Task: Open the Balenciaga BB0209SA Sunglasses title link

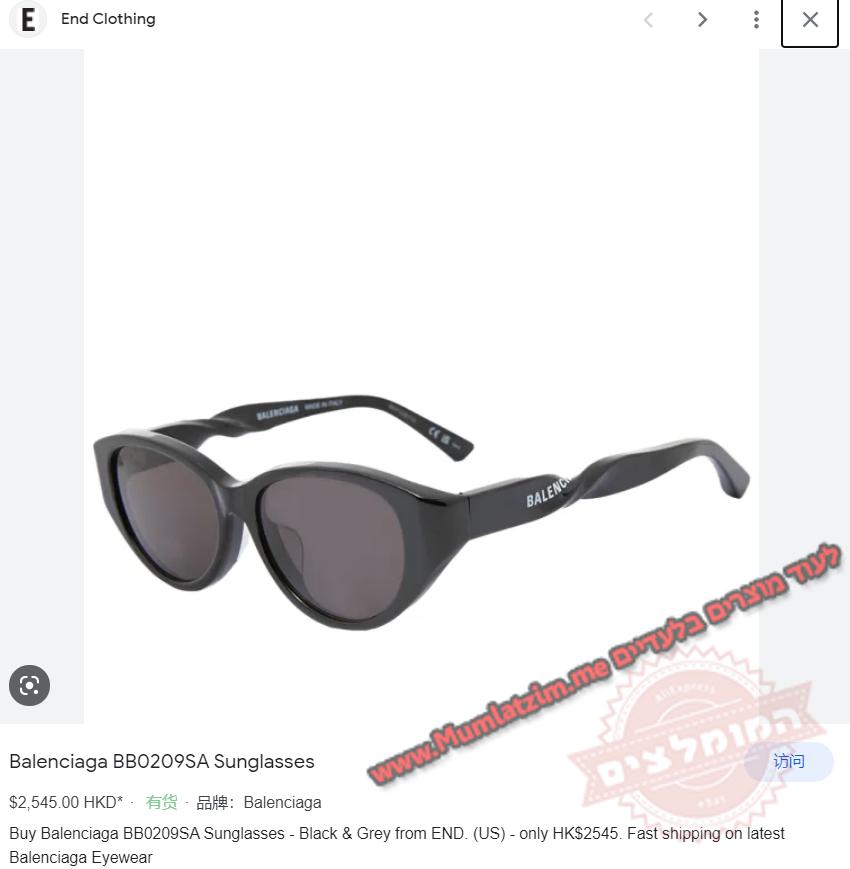Action: tap(162, 761)
